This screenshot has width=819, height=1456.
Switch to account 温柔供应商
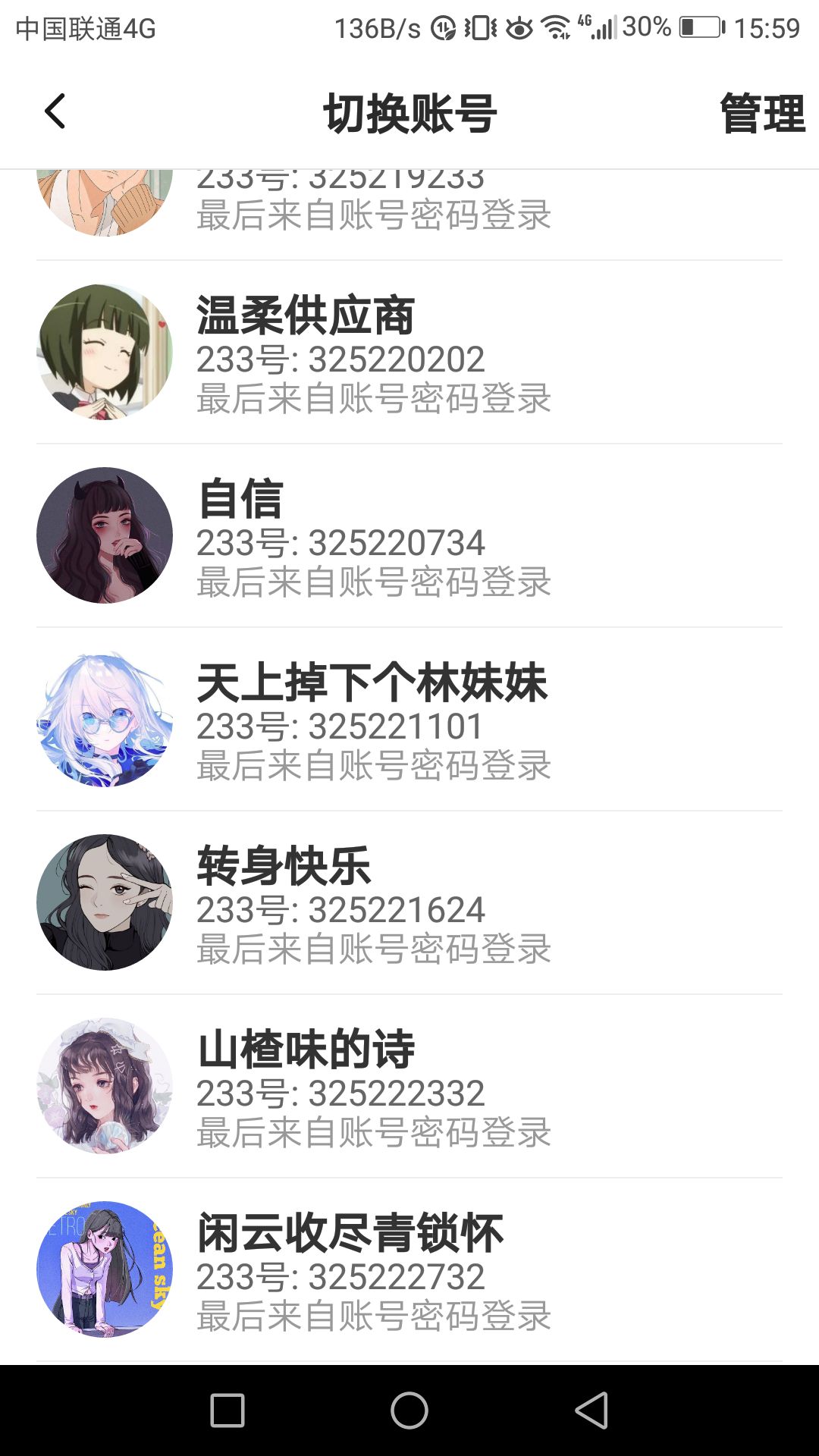409,353
